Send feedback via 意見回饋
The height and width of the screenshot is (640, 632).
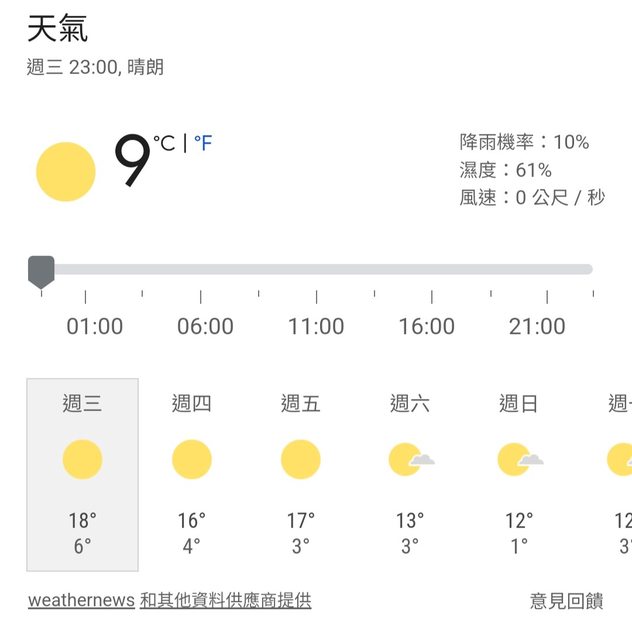[566, 600]
